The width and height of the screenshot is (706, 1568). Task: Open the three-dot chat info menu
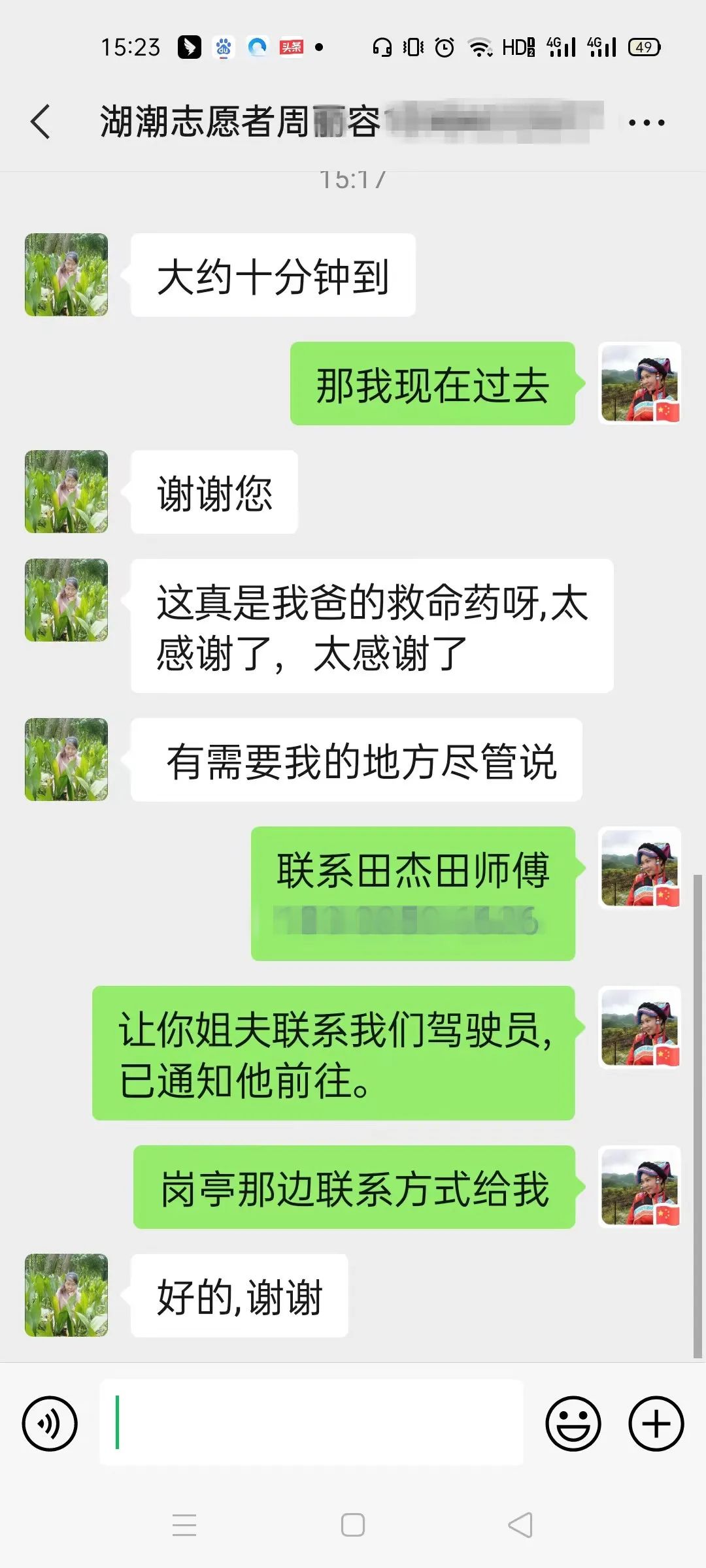coord(646,122)
